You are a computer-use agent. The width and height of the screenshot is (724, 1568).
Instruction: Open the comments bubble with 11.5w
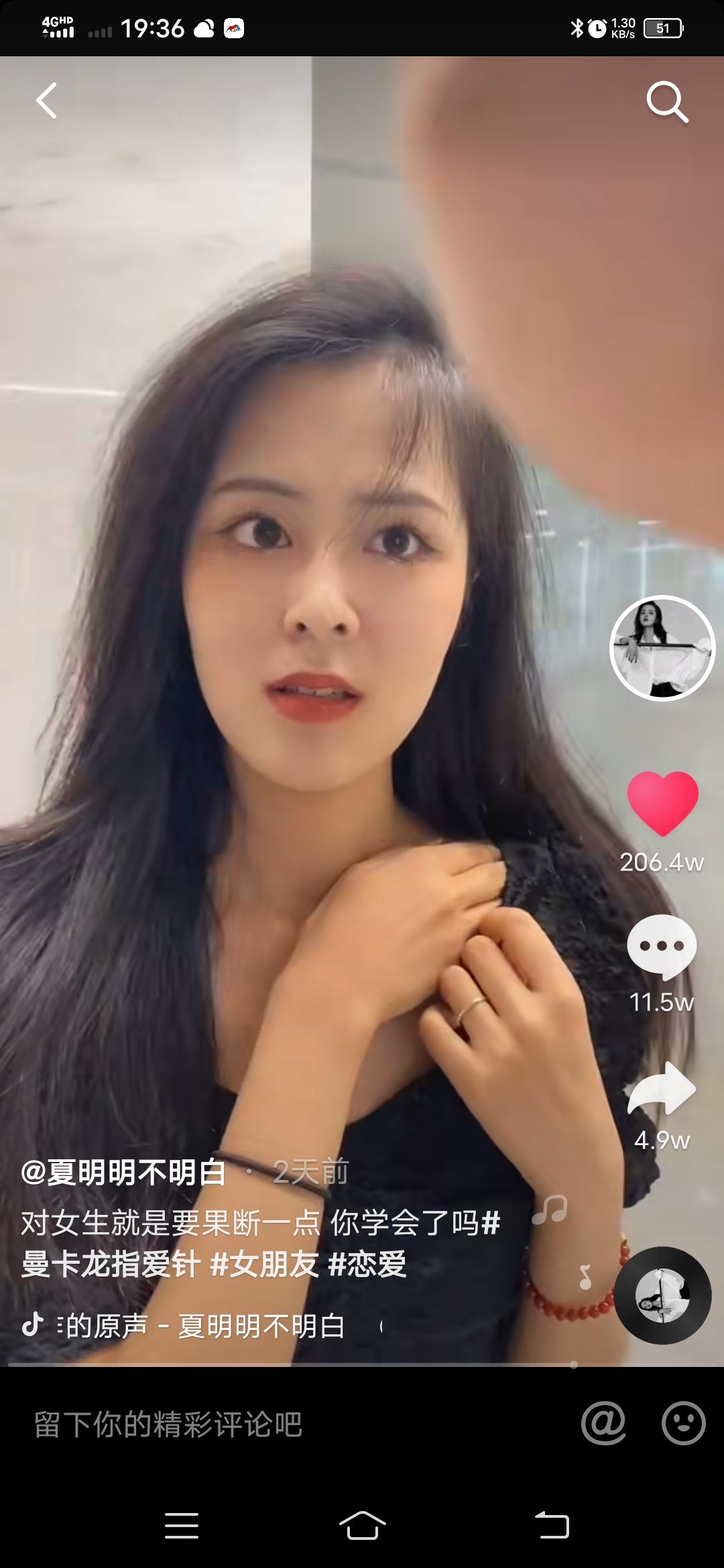coord(662,947)
